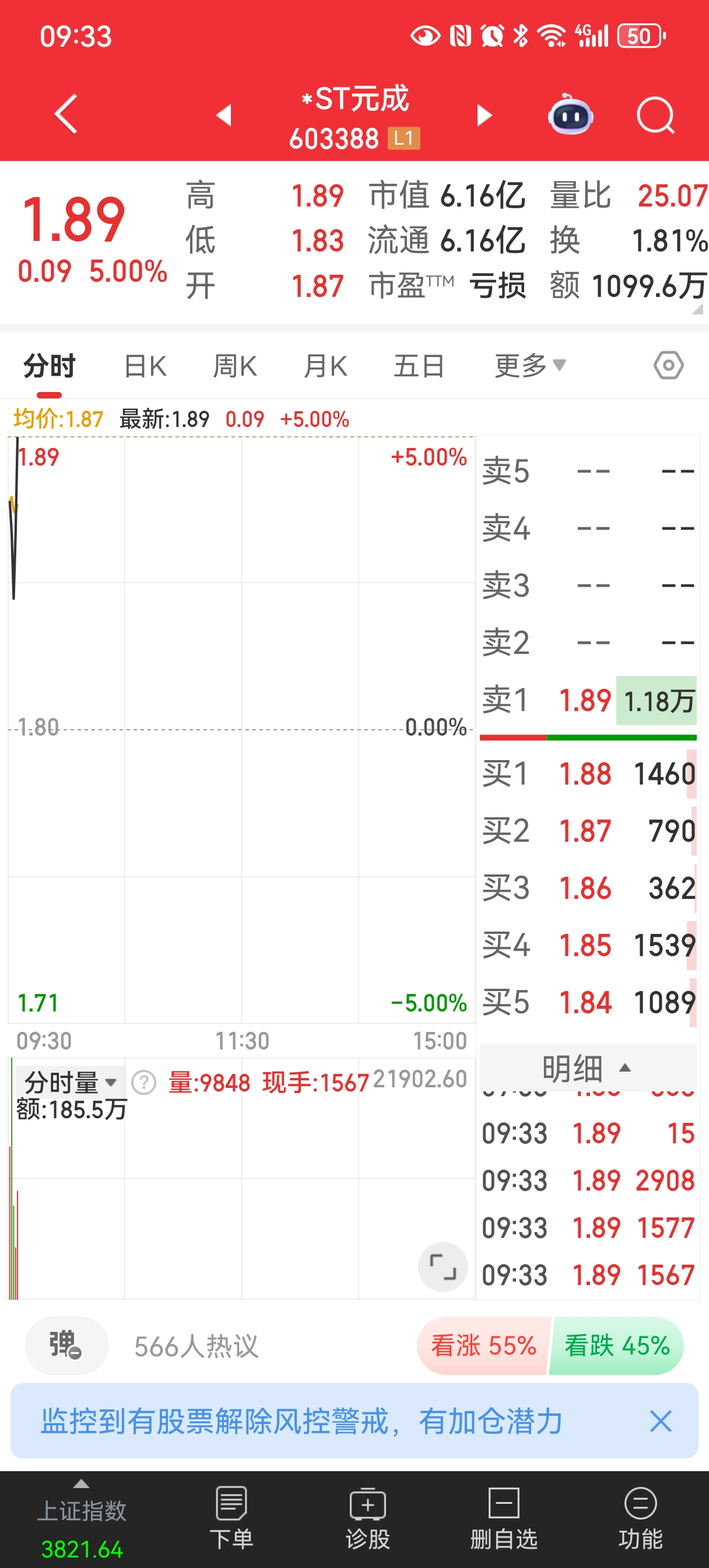This screenshot has height=1568, width=709.
Task: Open stock search
Action: (655, 115)
